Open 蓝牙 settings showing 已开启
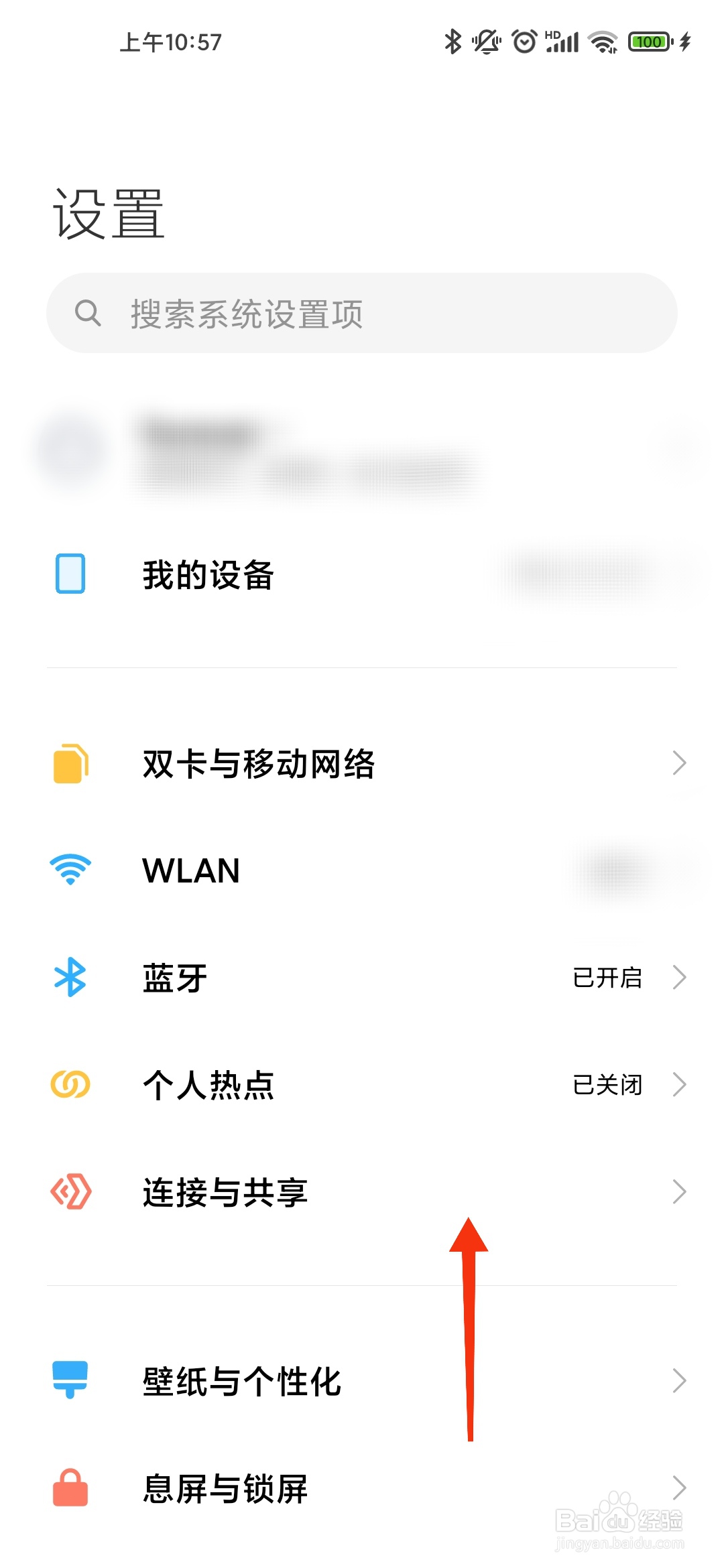This screenshot has height=1568, width=724. point(362,977)
